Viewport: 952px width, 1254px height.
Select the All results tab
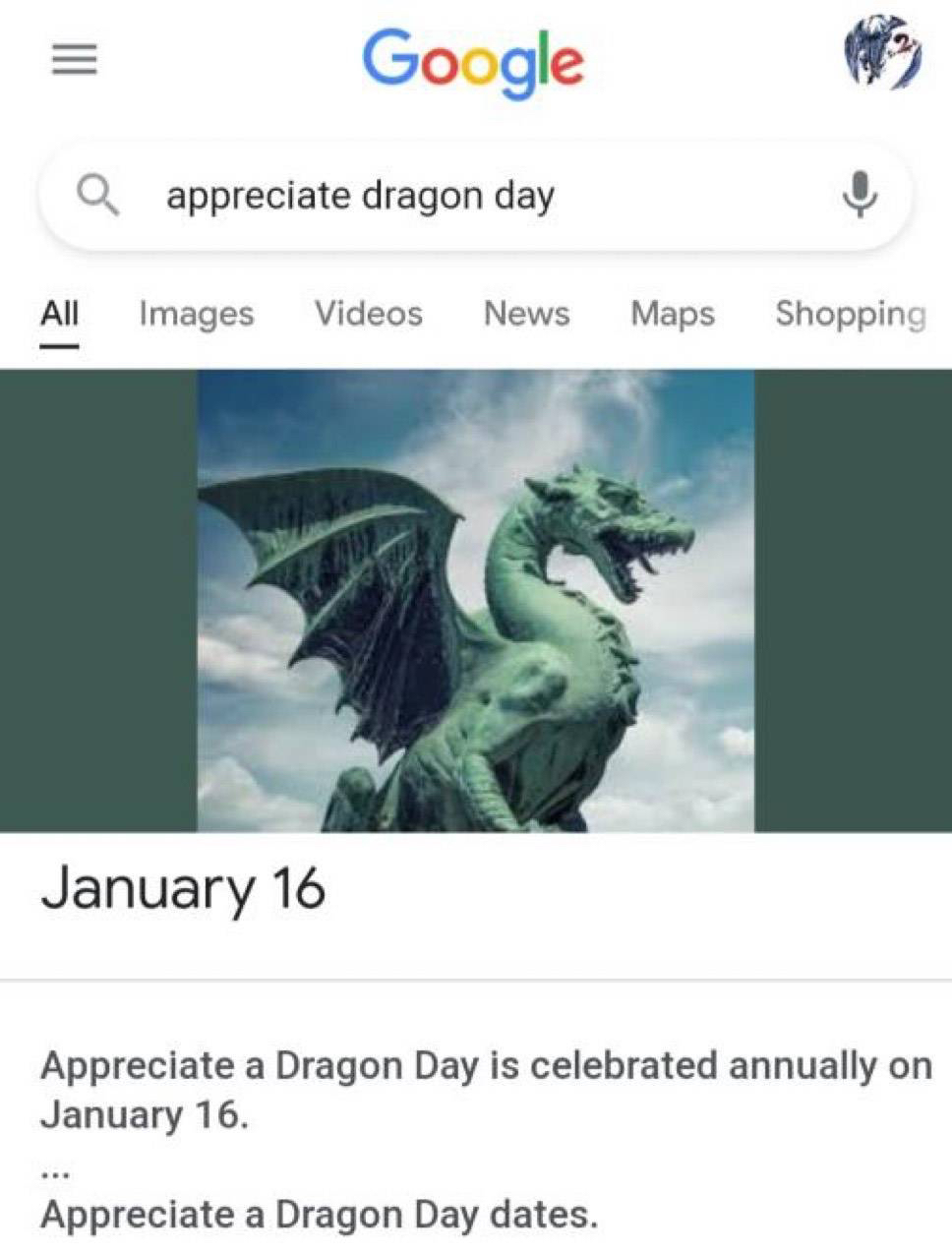click(x=60, y=314)
